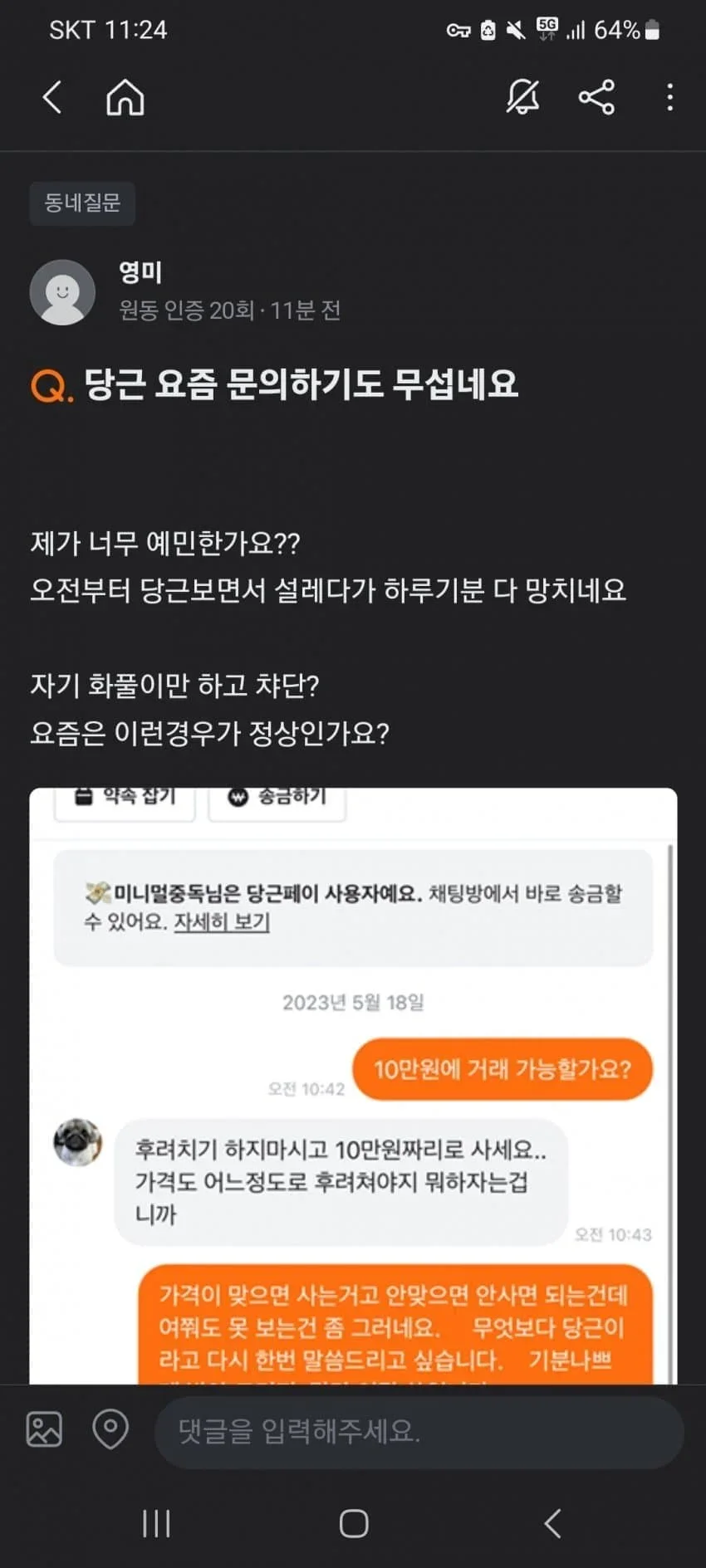Select the 동네질문 category tag
Screen dimensions: 706x1568
(81, 203)
